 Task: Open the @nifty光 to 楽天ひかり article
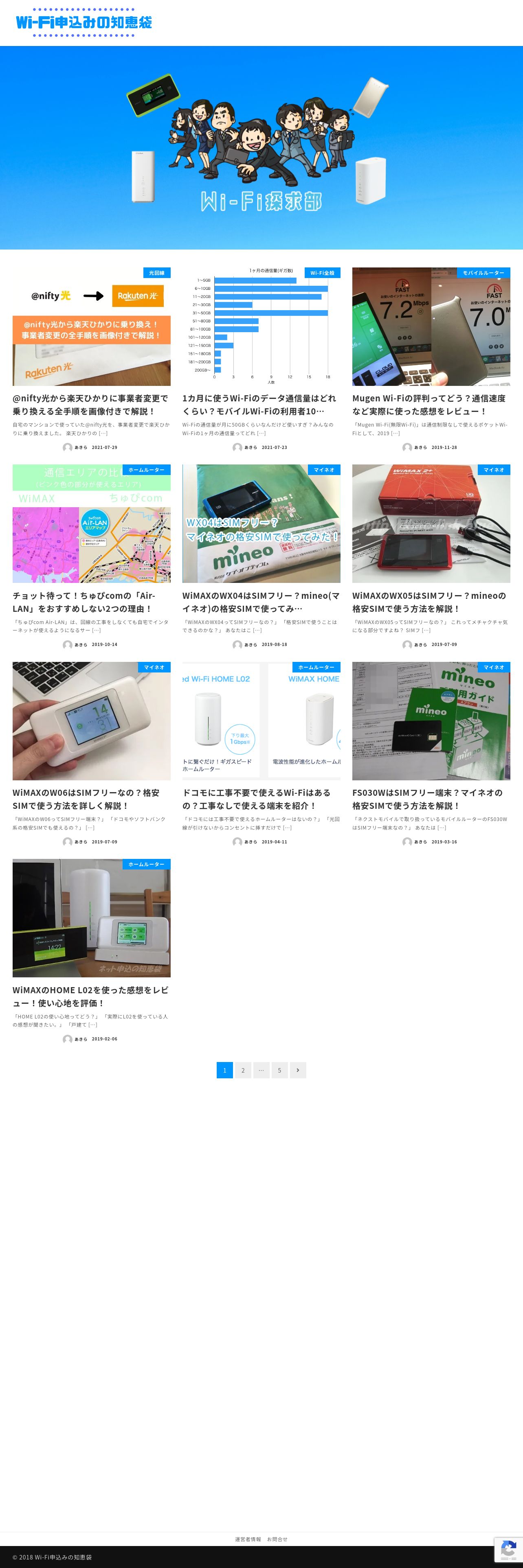[x=90, y=404]
